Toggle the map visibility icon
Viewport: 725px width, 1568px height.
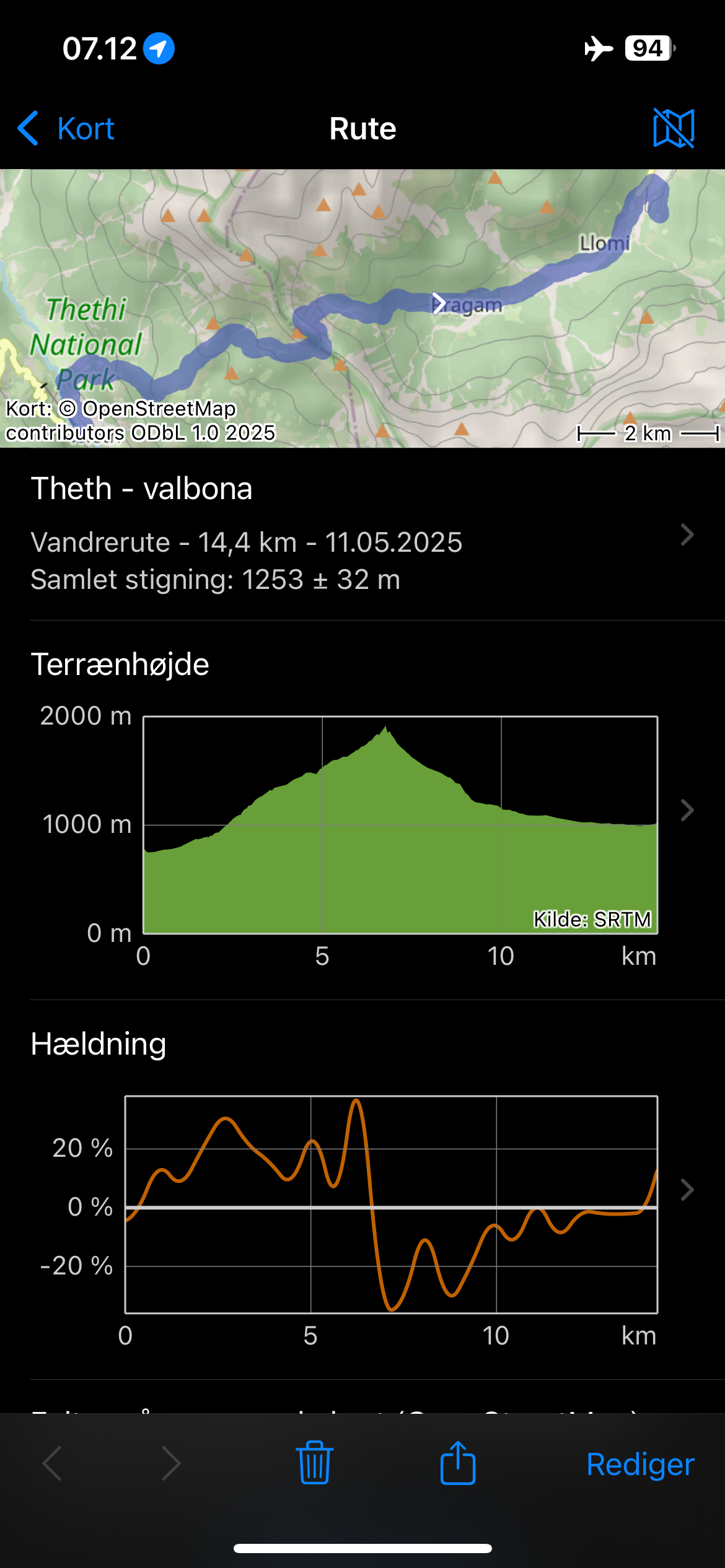click(x=674, y=128)
